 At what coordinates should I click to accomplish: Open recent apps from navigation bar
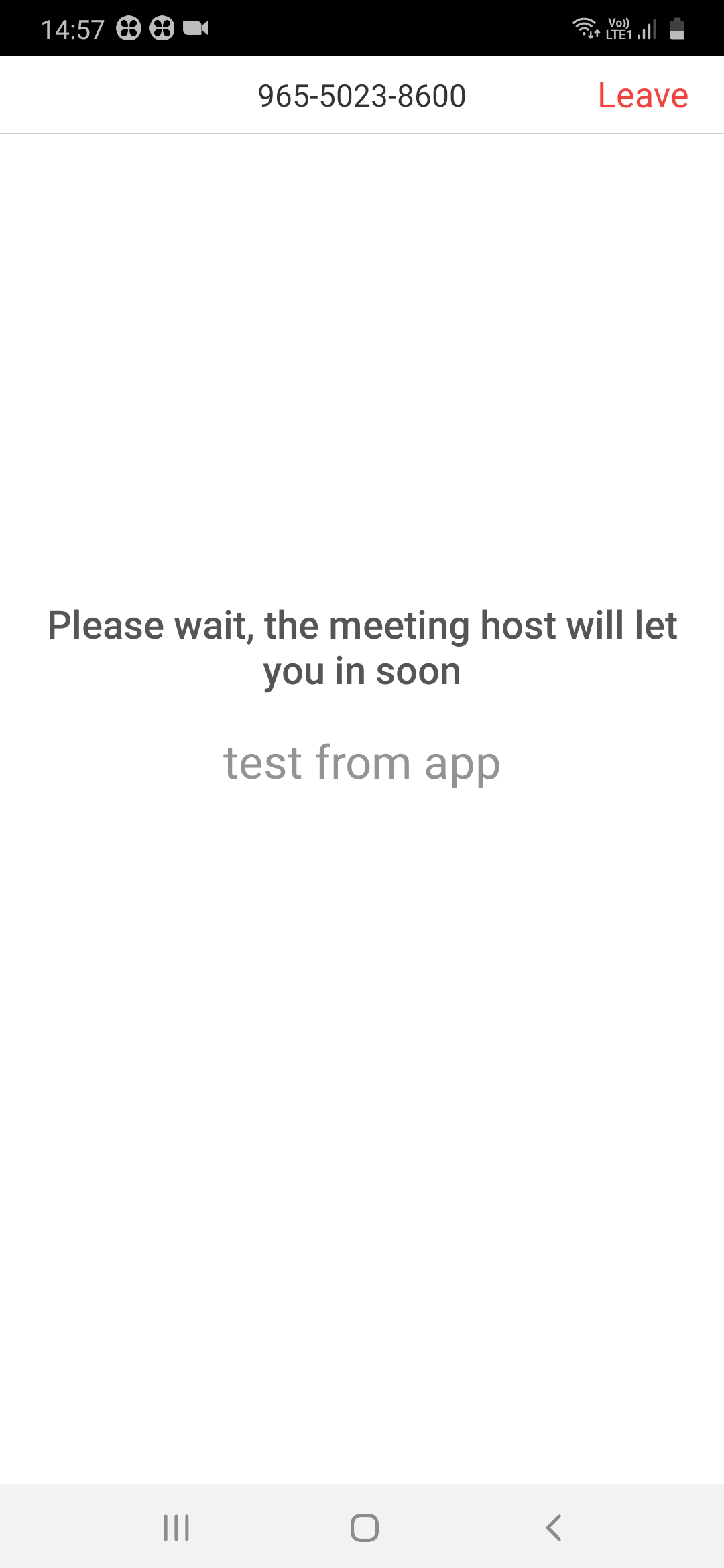[x=176, y=1528]
